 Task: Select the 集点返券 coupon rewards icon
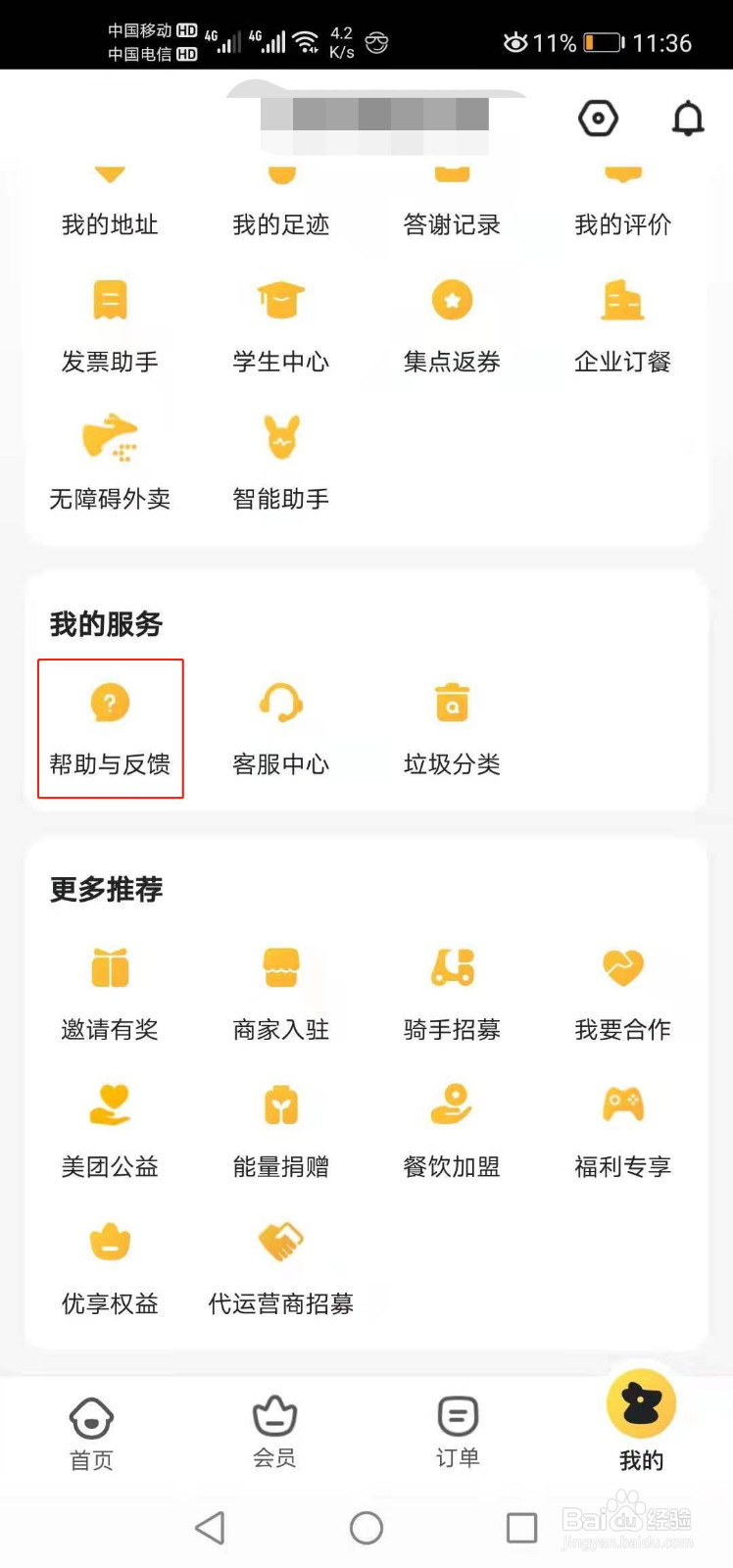(451, 323)
